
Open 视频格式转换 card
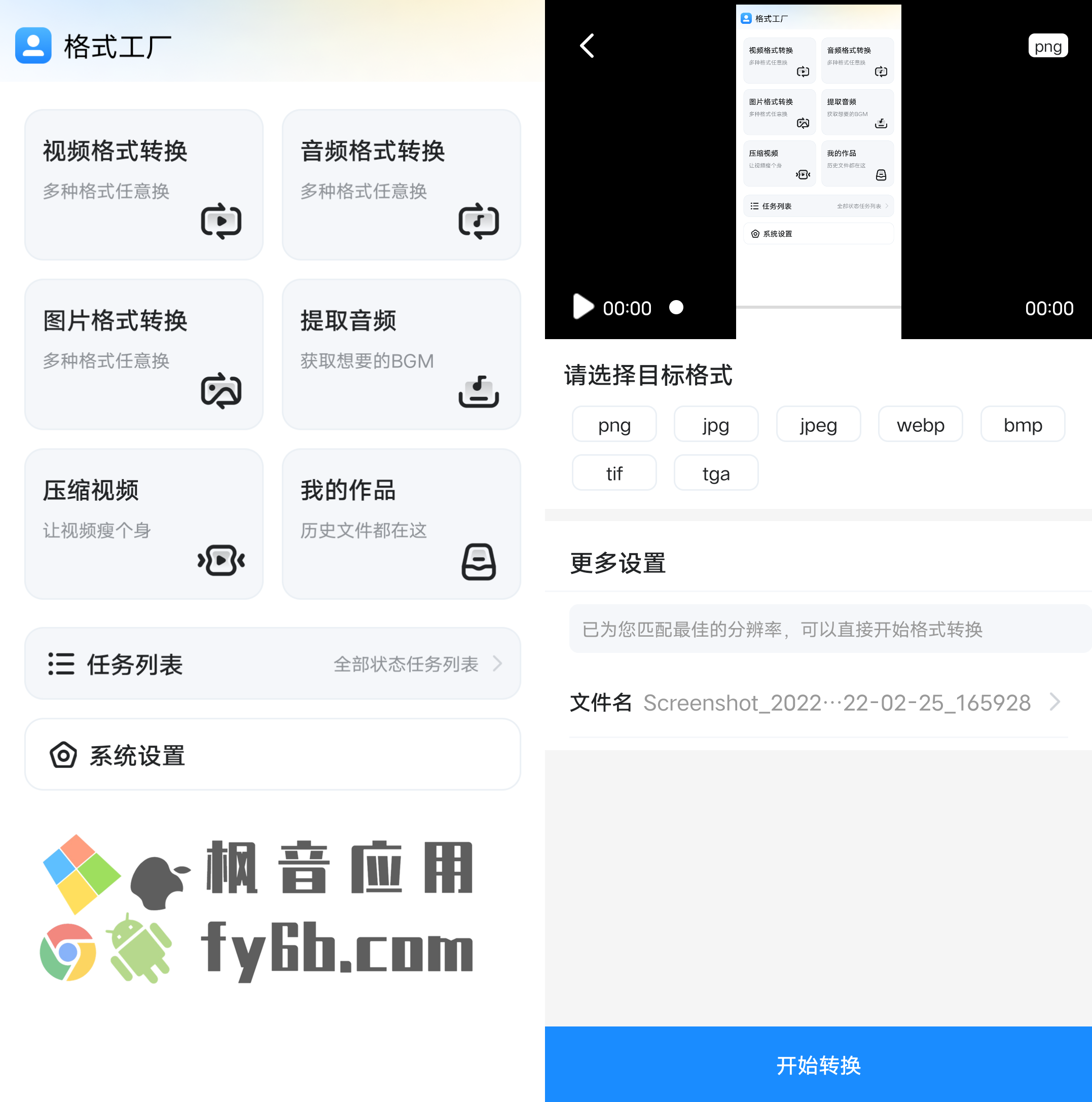click(x=144, y=185)
